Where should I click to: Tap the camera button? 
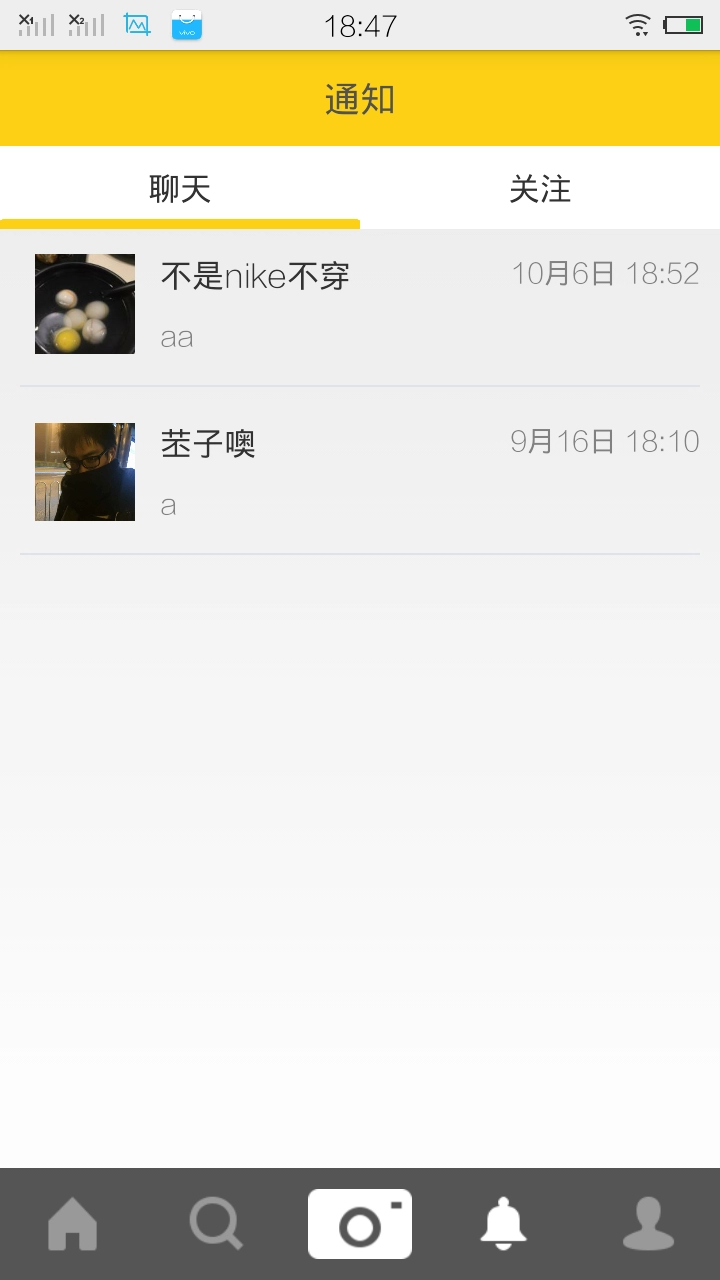(x=360, y=1224)
